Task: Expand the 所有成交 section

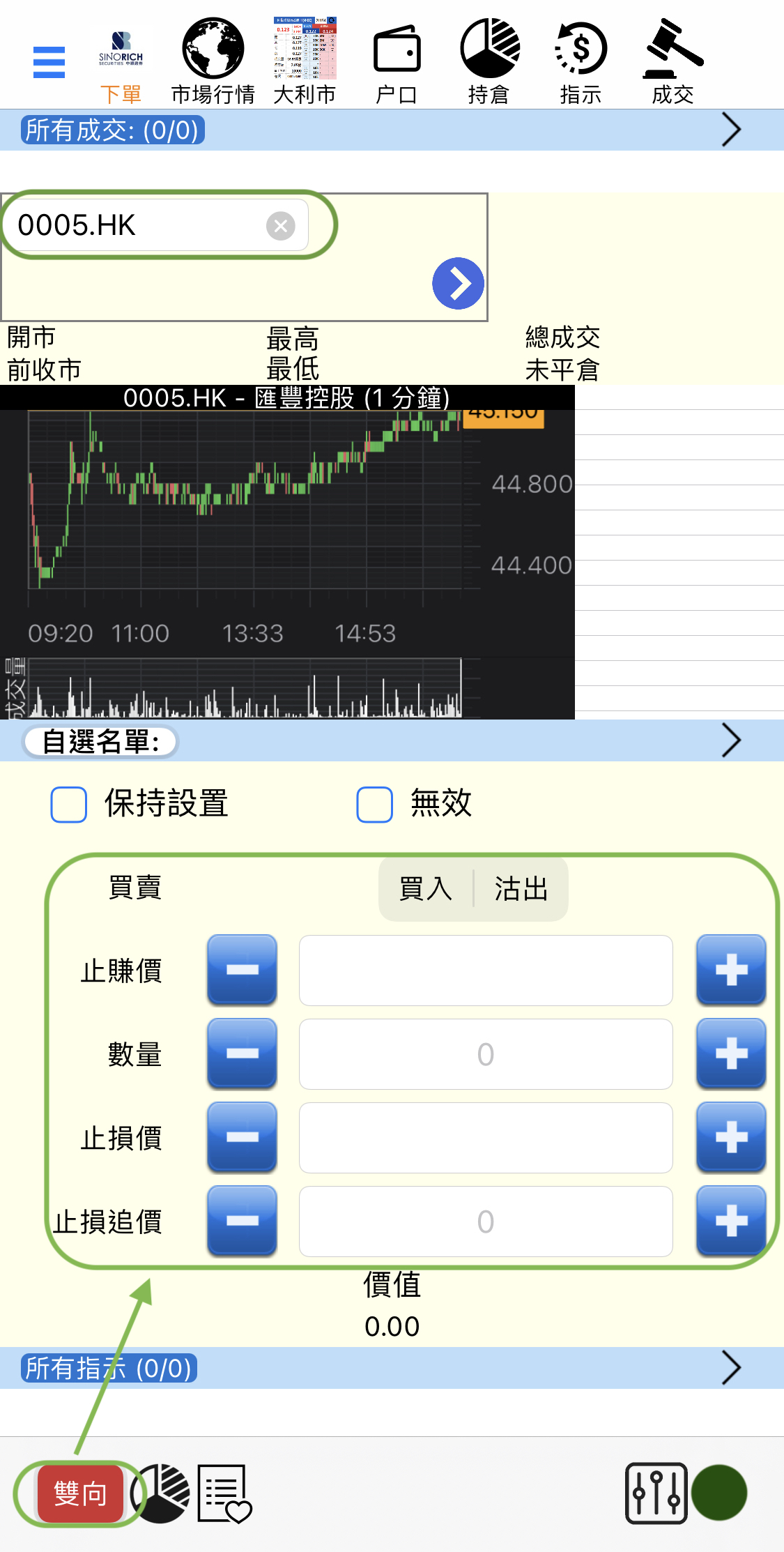Action: [731, 130]
